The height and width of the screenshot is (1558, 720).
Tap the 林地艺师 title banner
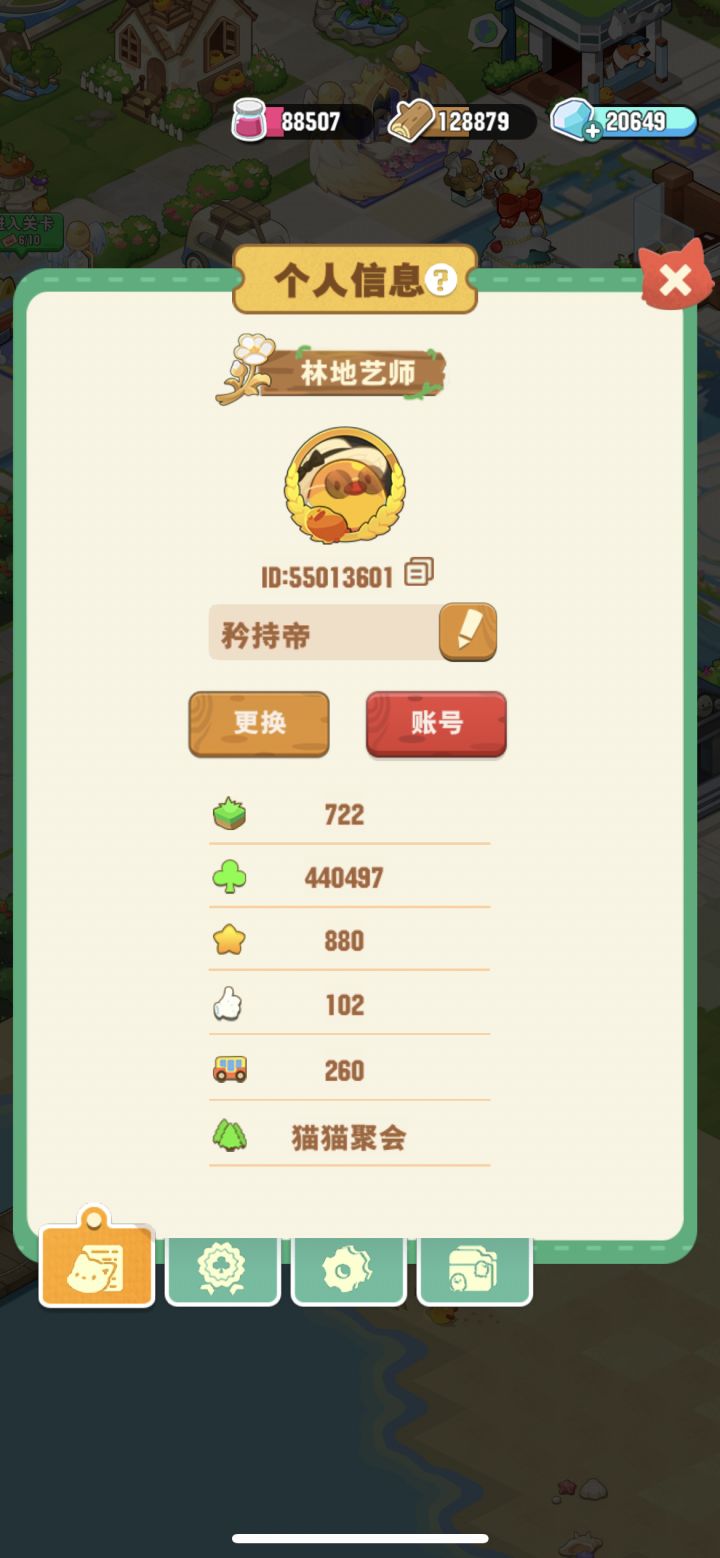[x=360, y=368]
